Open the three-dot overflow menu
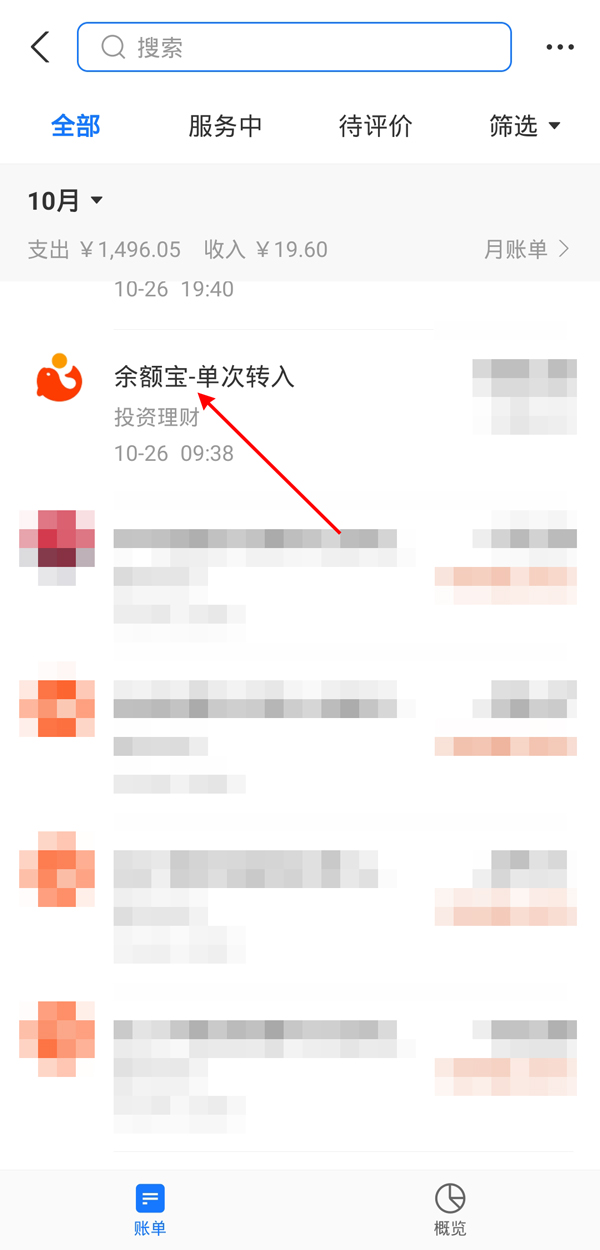 coord(559,47)
